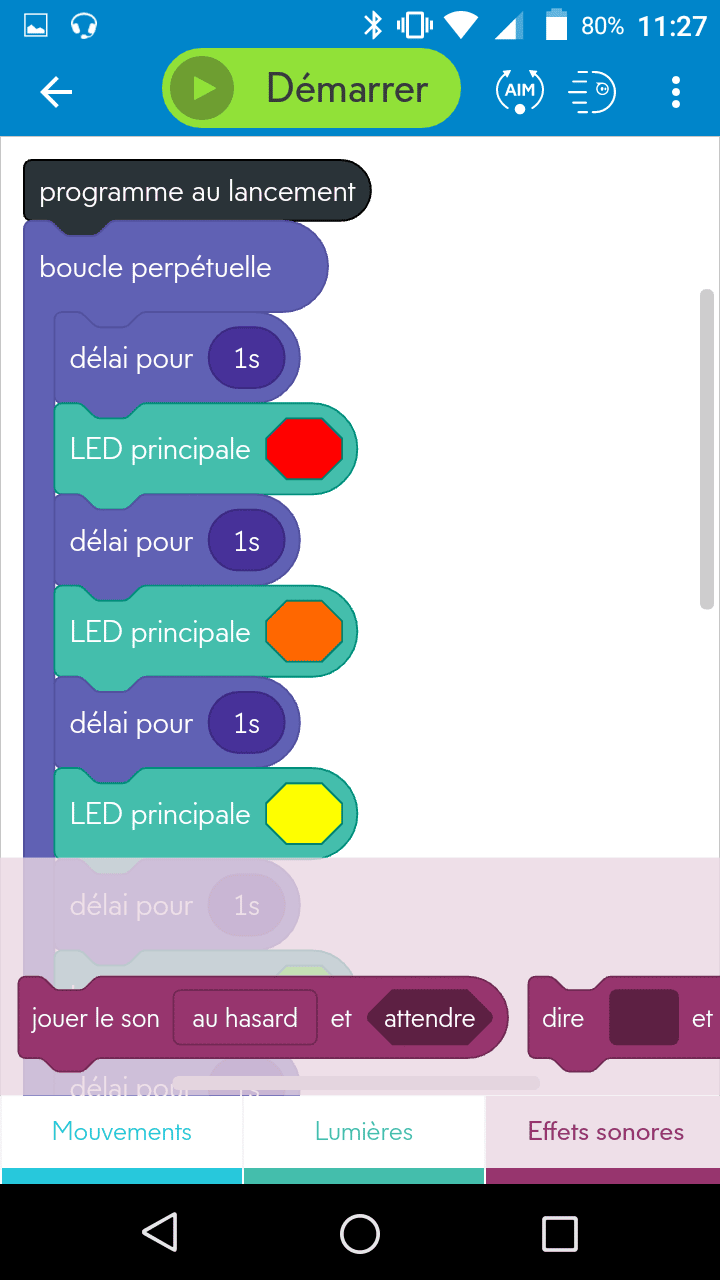
Task: Change the red LED principale color
Action: tap(304, 449)
